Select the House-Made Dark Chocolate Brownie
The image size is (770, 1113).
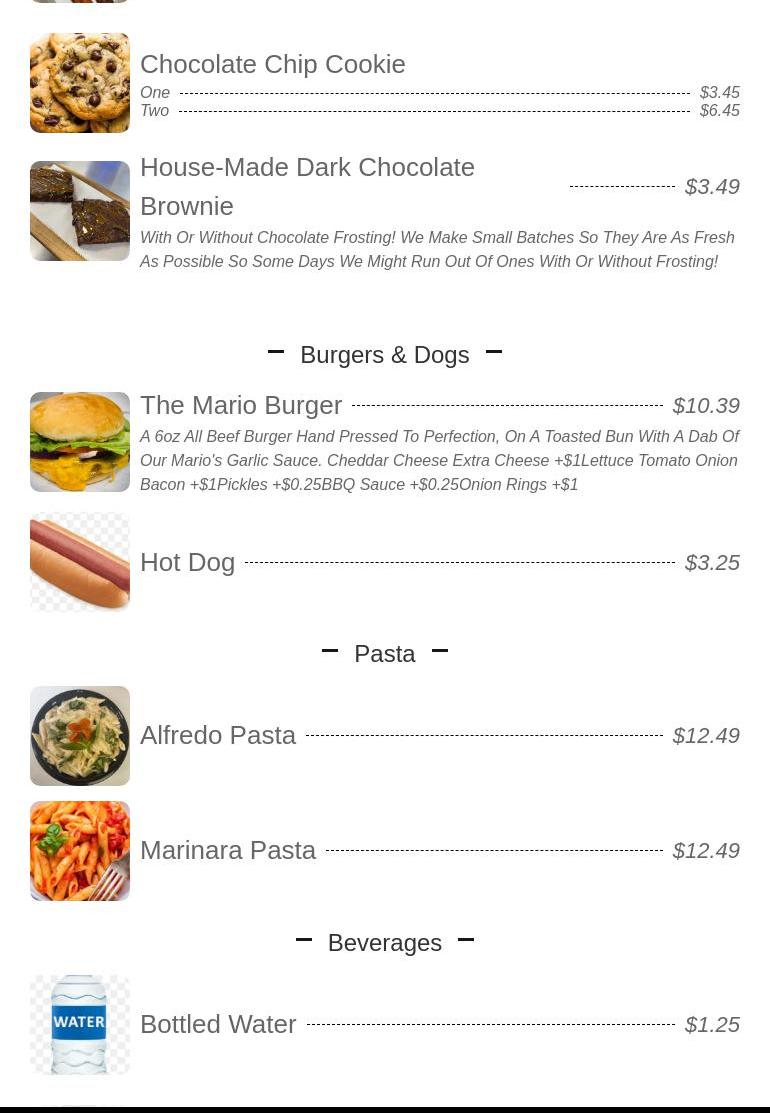point(307,186)
